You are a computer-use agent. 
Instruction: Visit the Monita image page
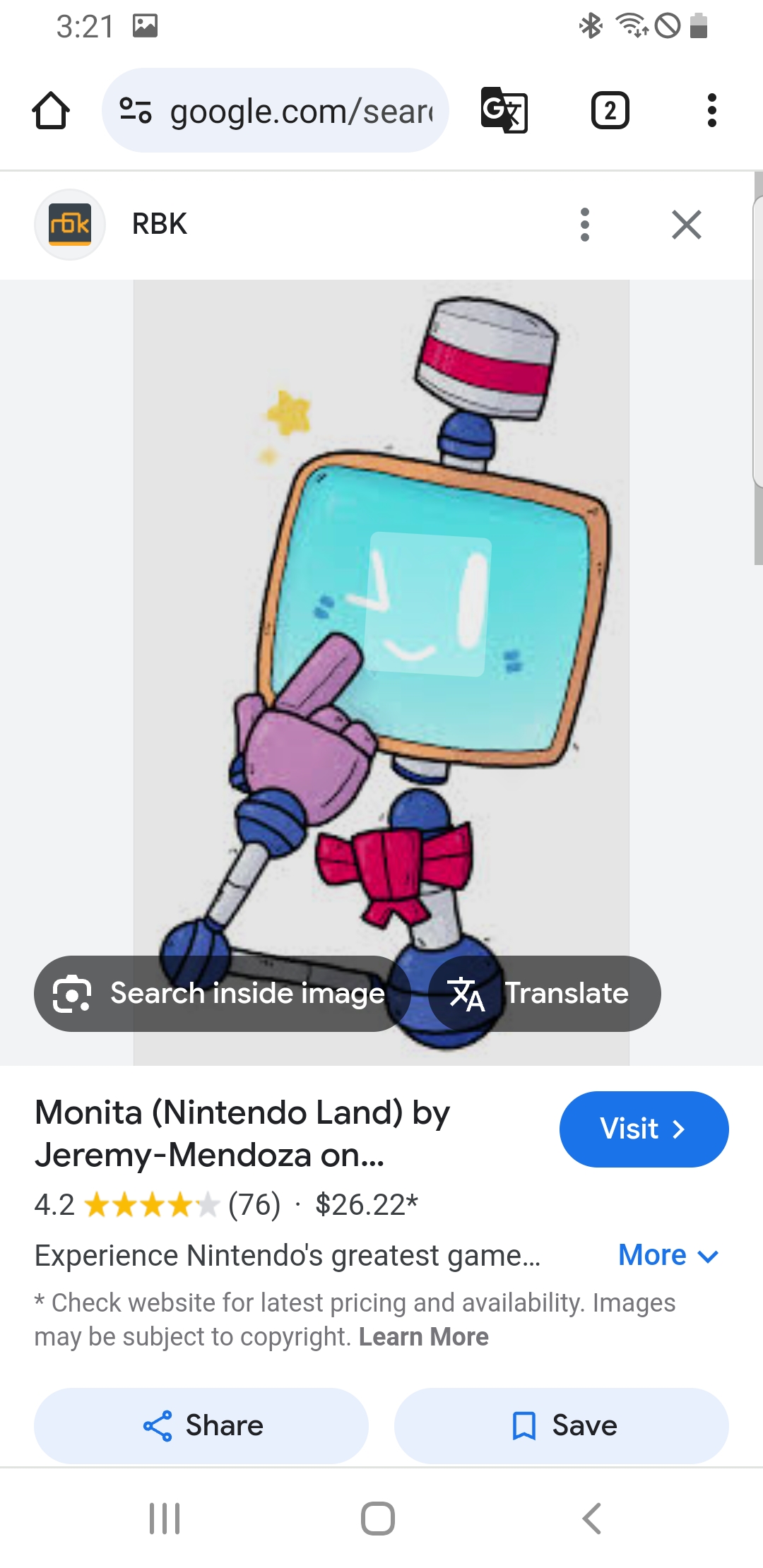point(643,1129)
